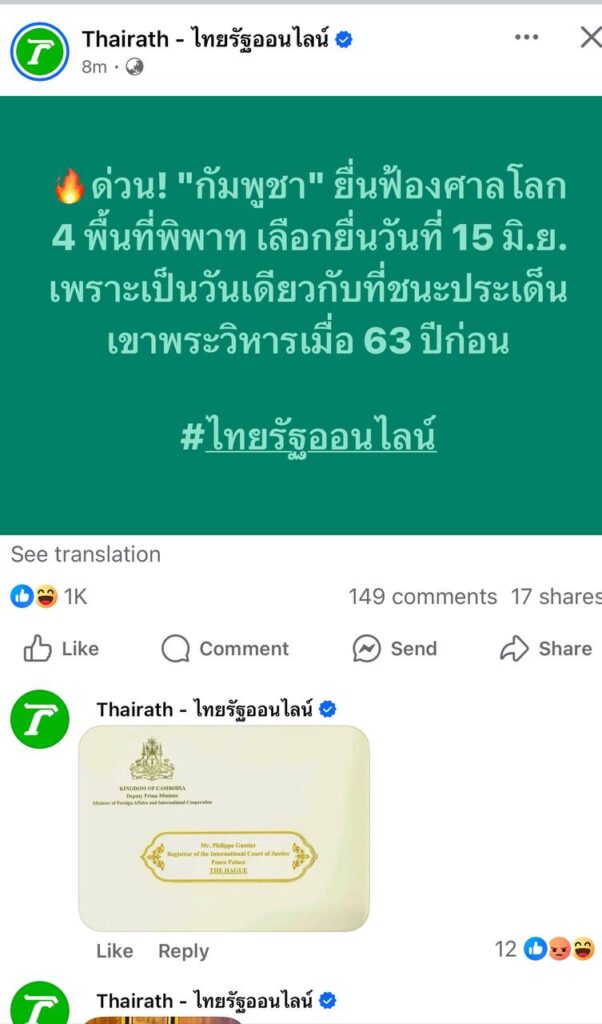Open the 149 comments count
This screenshot has width=602, height=1024.
422,597
